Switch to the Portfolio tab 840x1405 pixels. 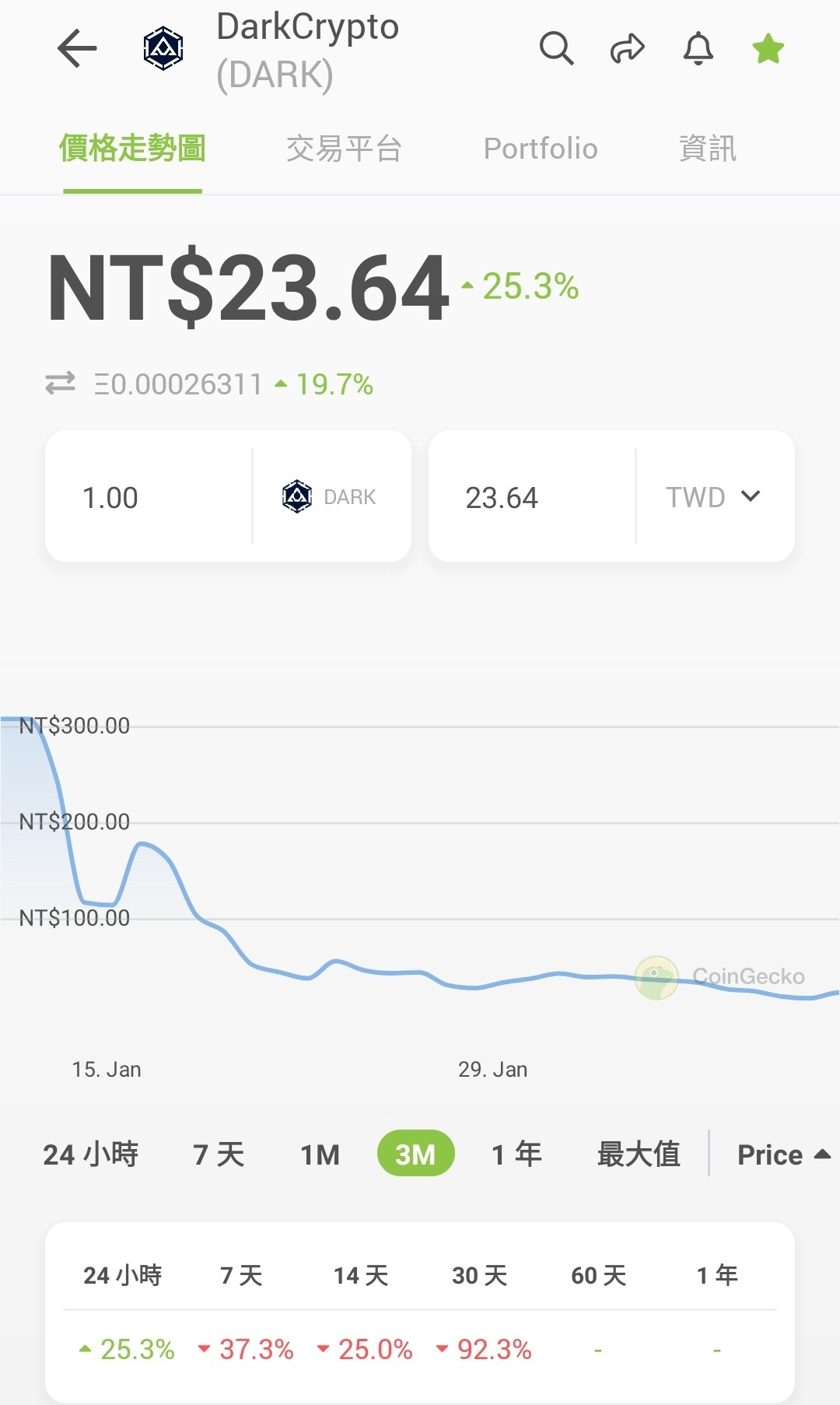tap(541, 149)
